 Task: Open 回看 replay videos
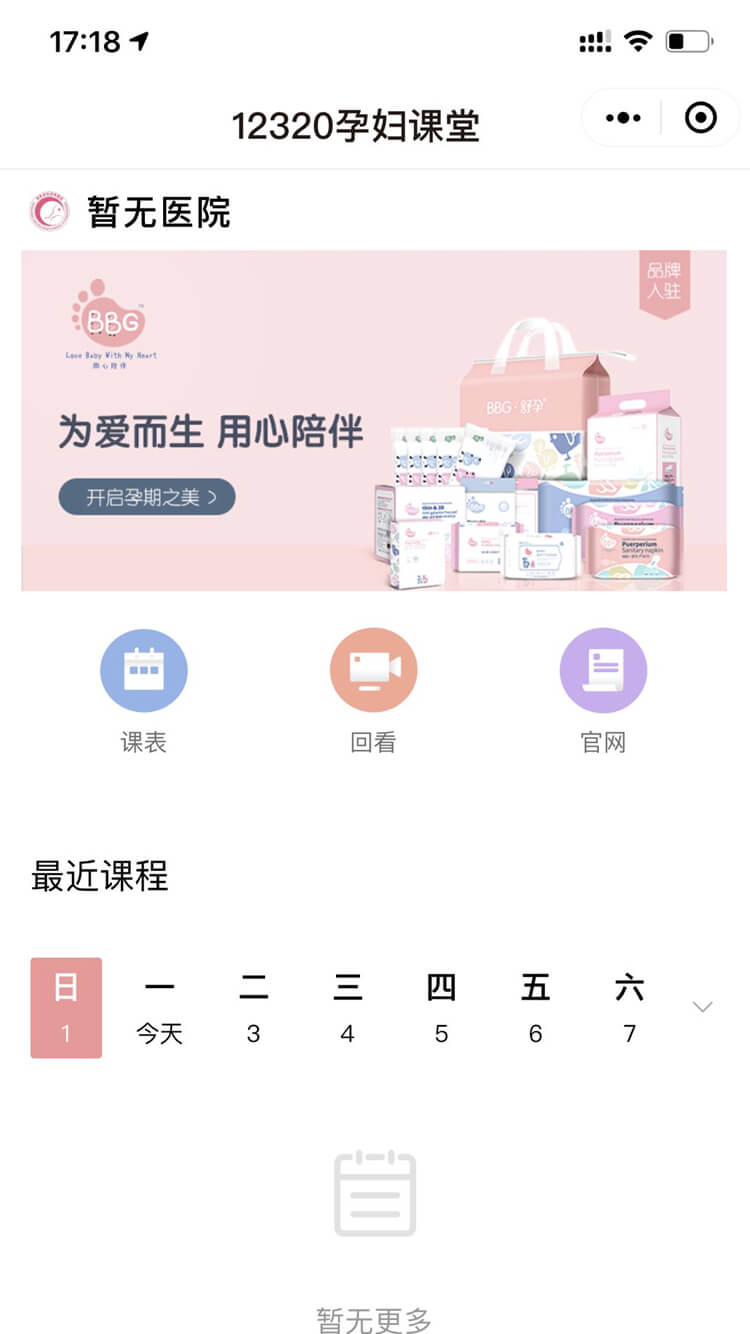[x=374, y=690]
